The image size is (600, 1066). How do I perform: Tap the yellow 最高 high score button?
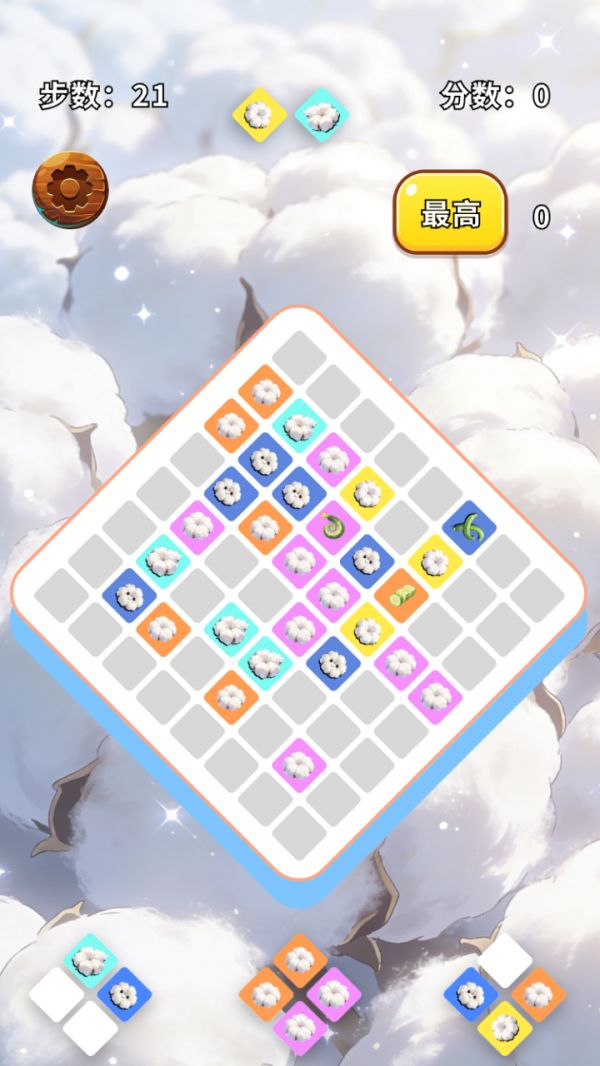450,213
